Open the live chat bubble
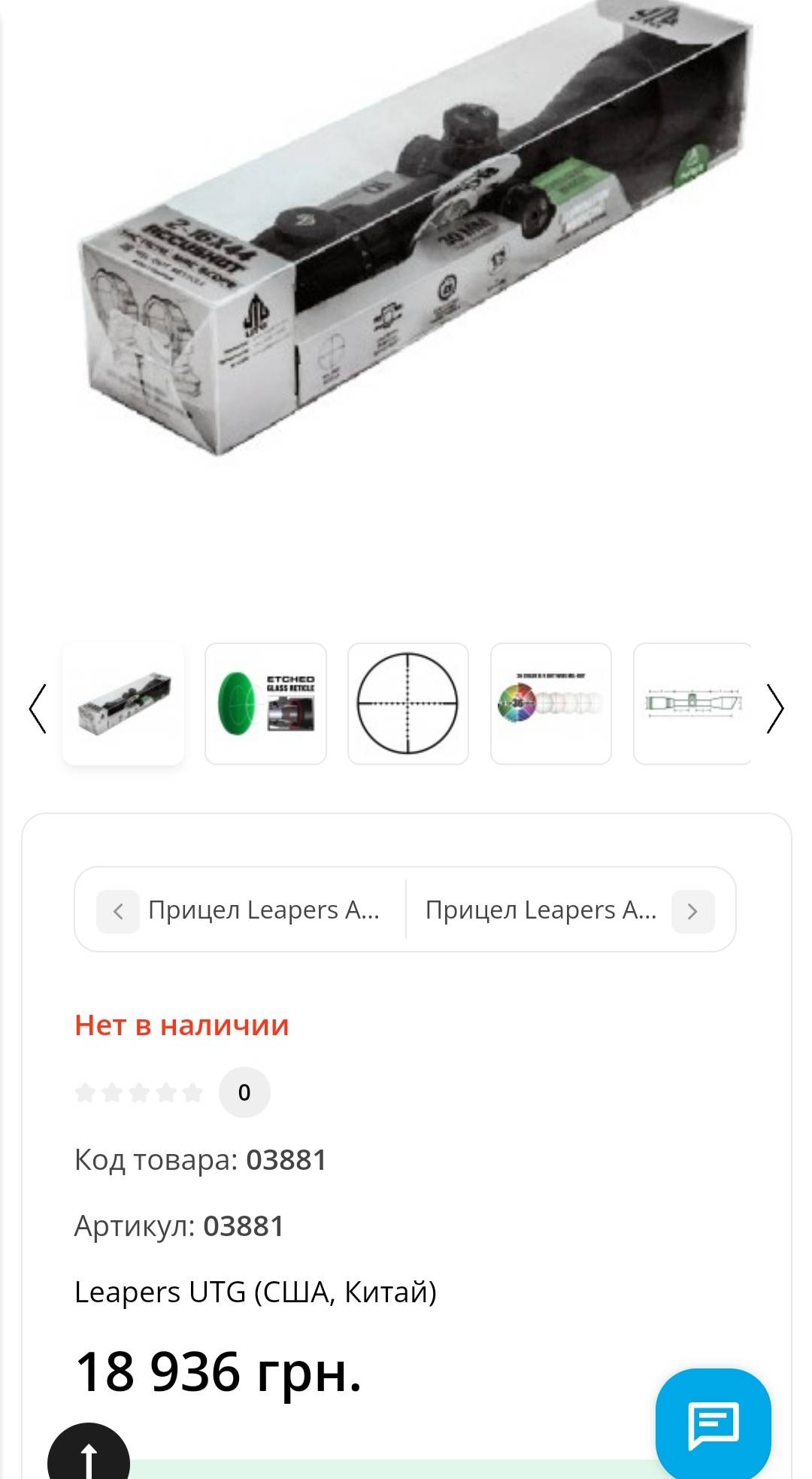This screenshot has height=1479, width=812. [714, 1424]
